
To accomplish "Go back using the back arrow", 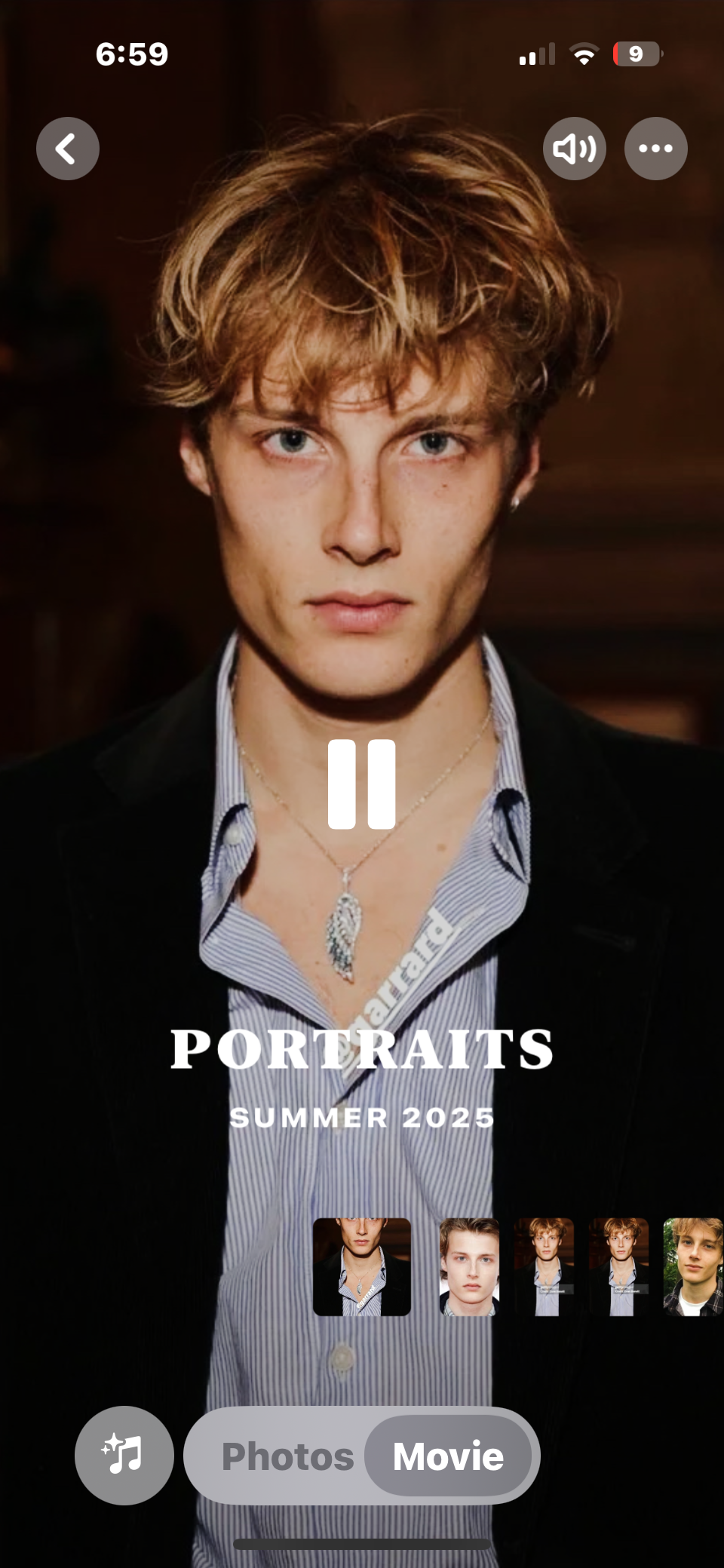I will pos(68,149).
